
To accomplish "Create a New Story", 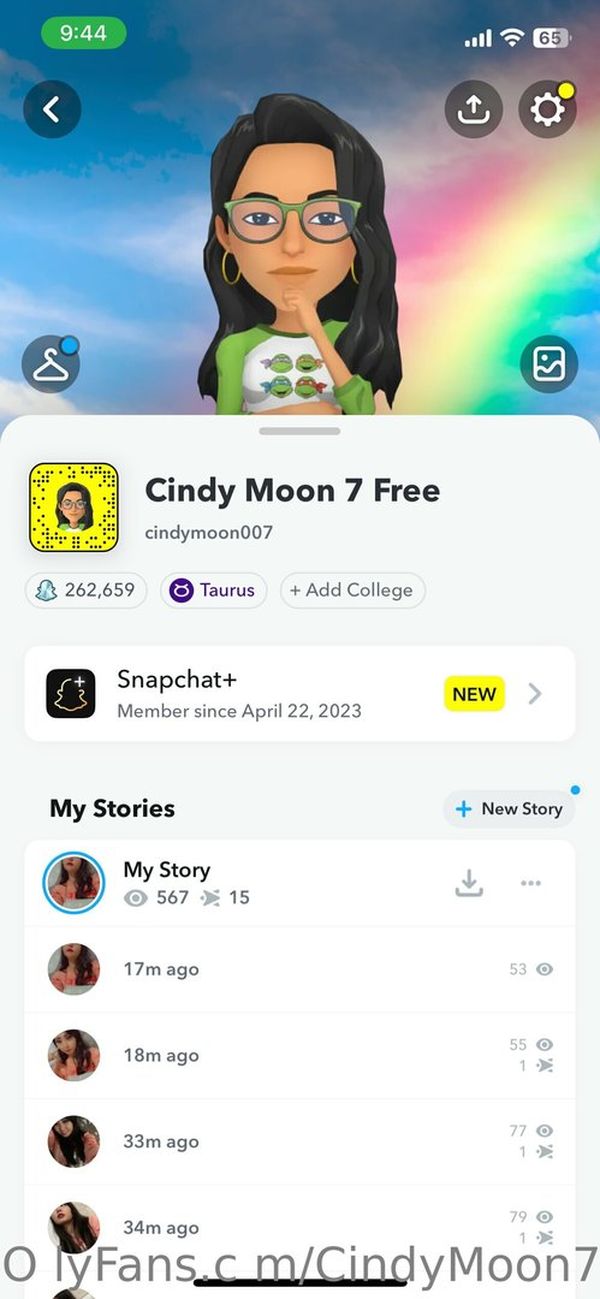I will (x=509, y=809).
